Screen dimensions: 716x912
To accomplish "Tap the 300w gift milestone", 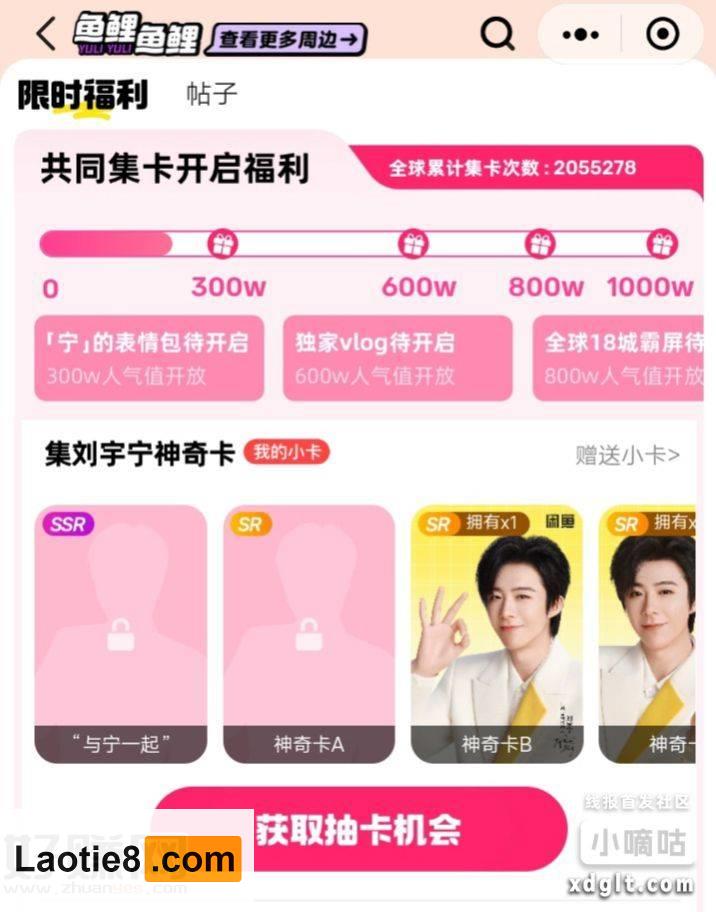I will pos(221,243).
